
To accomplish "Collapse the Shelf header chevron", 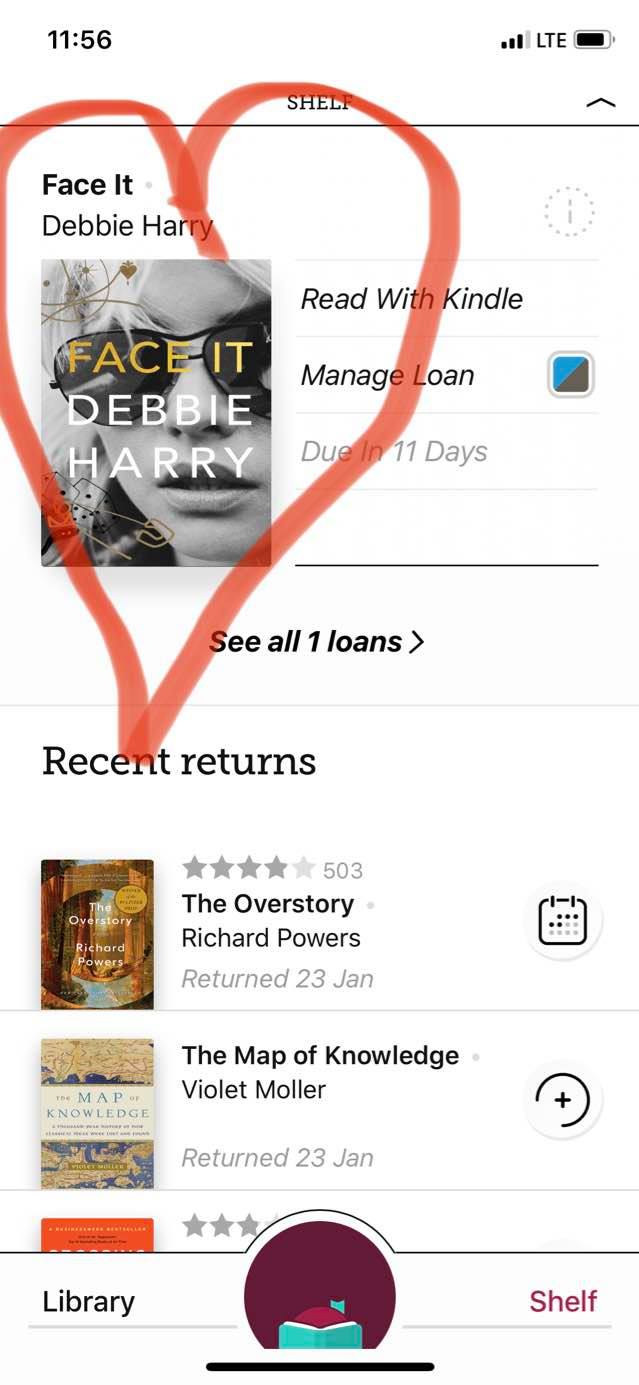I will (x=600, y=103).
